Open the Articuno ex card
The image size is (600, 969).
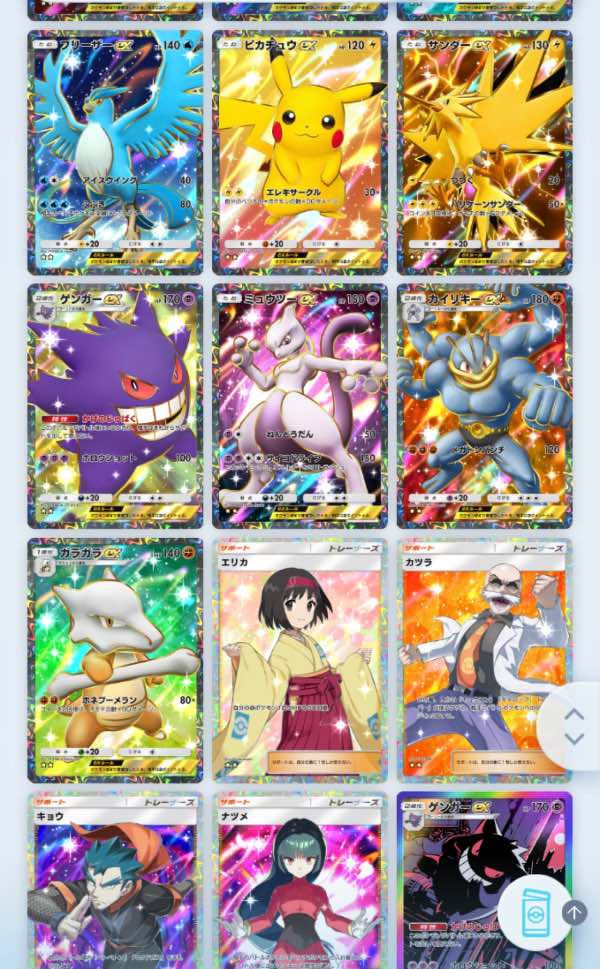click(115, 152)
